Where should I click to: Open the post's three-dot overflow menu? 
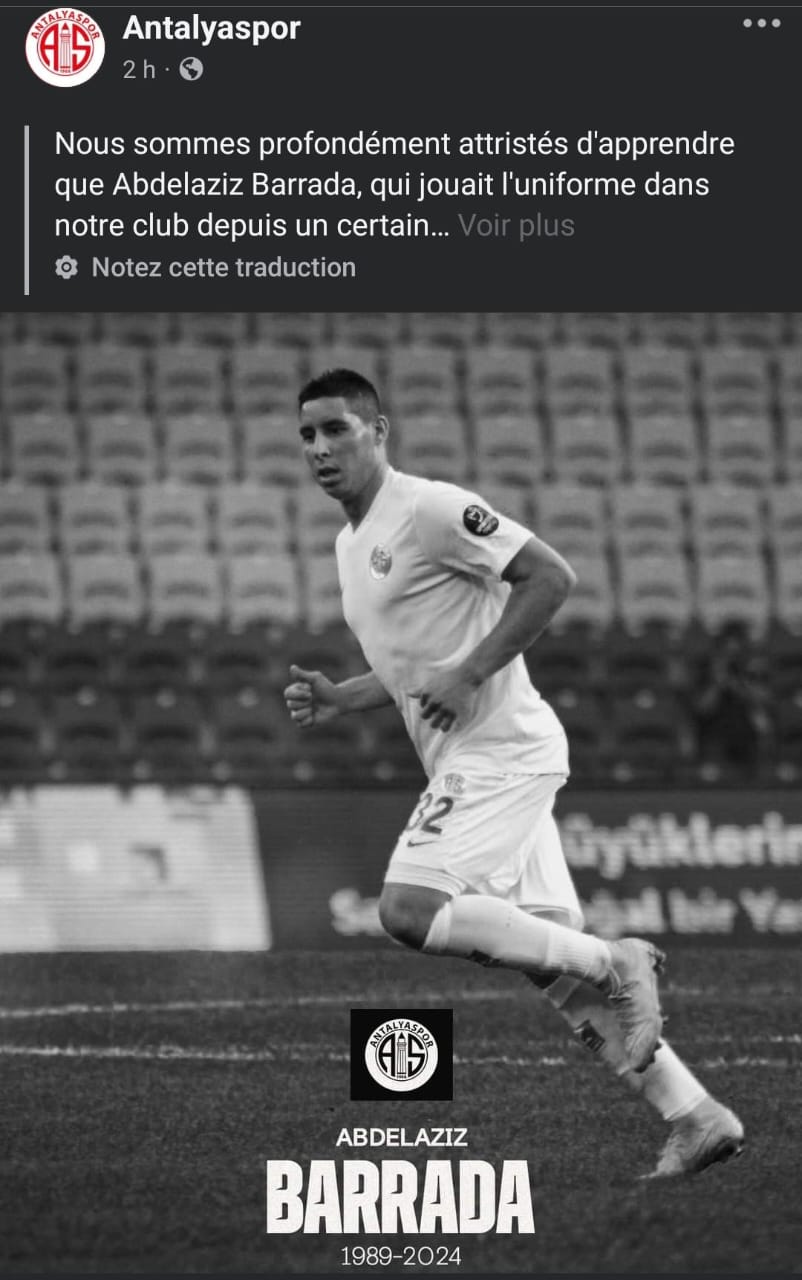(x=761, y=23)
